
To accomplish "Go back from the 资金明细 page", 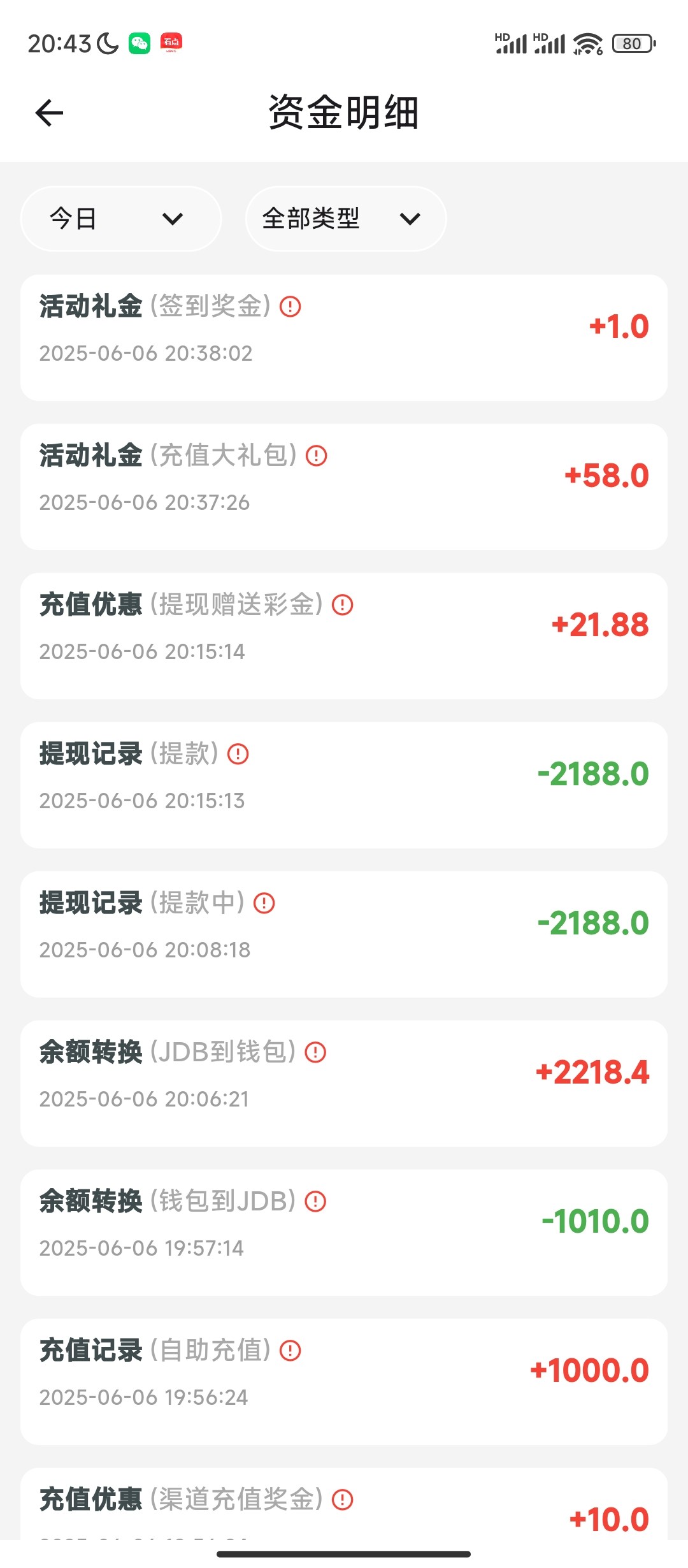I will tap(49, 113).
